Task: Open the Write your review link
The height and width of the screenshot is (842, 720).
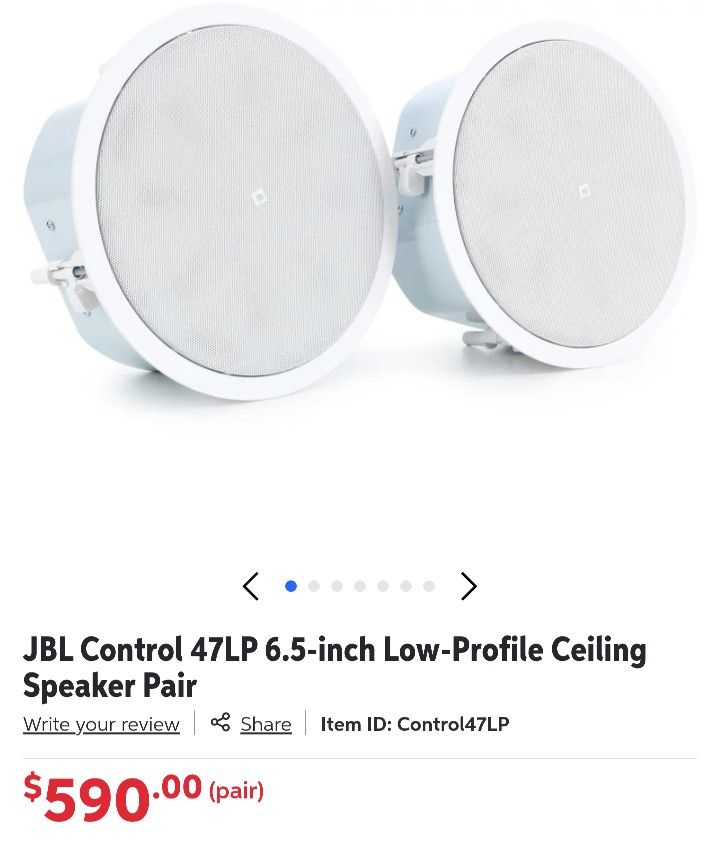Action: click(x=101, y=724)
